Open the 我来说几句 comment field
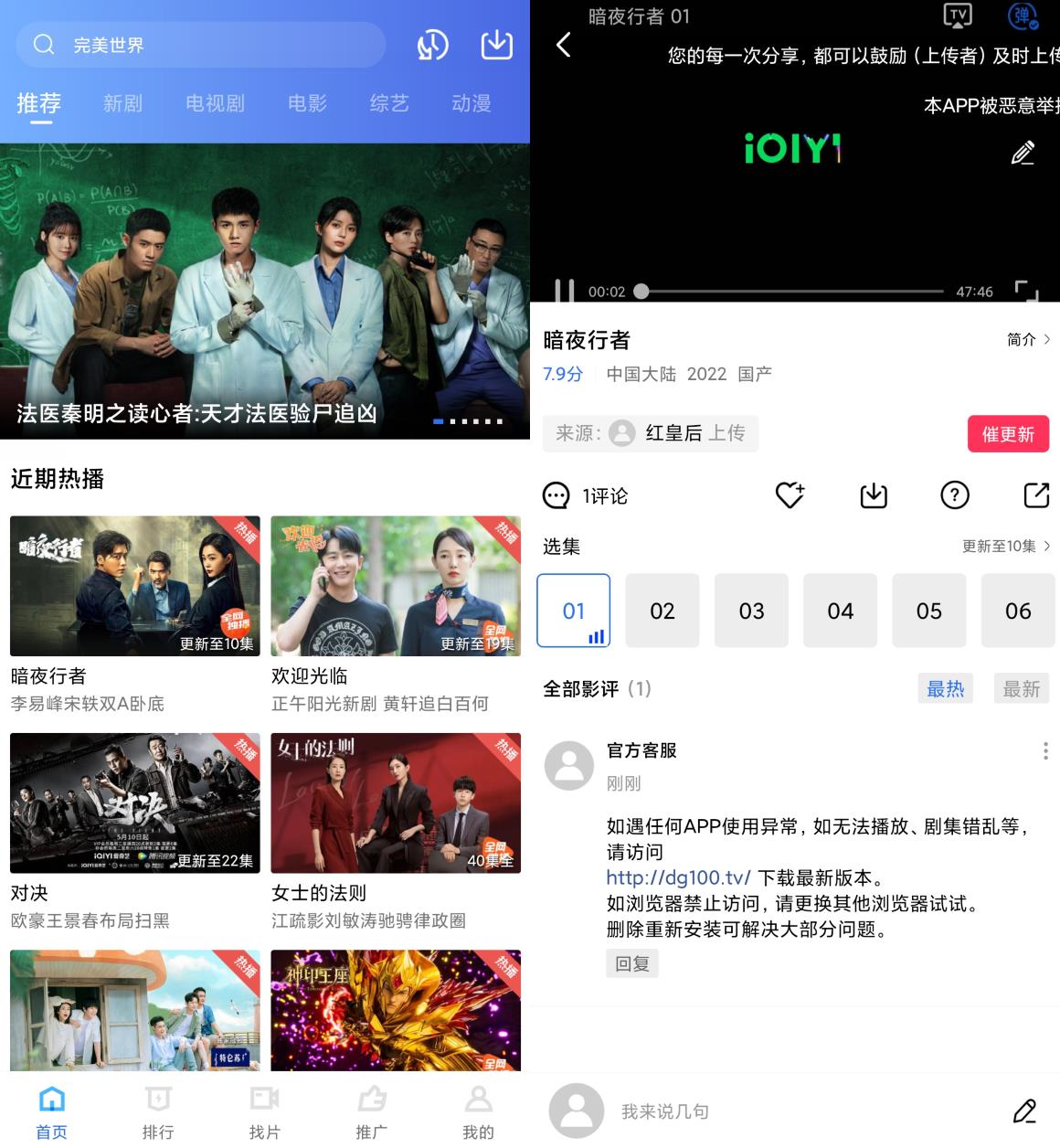The height and width of the screenshot is (1148, 1060). point(777,1111)
